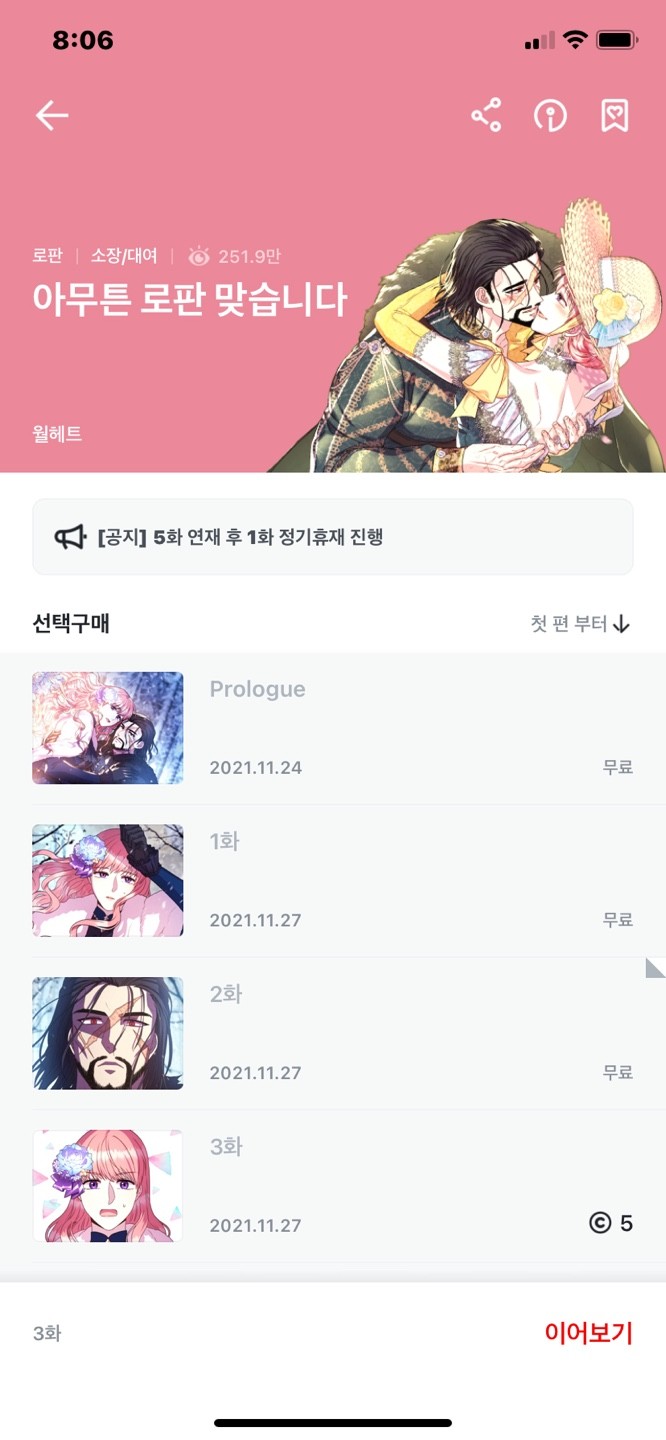Tap 이어보기 to continue reading
666x1440 pixels.
(x=589, y=1333)
